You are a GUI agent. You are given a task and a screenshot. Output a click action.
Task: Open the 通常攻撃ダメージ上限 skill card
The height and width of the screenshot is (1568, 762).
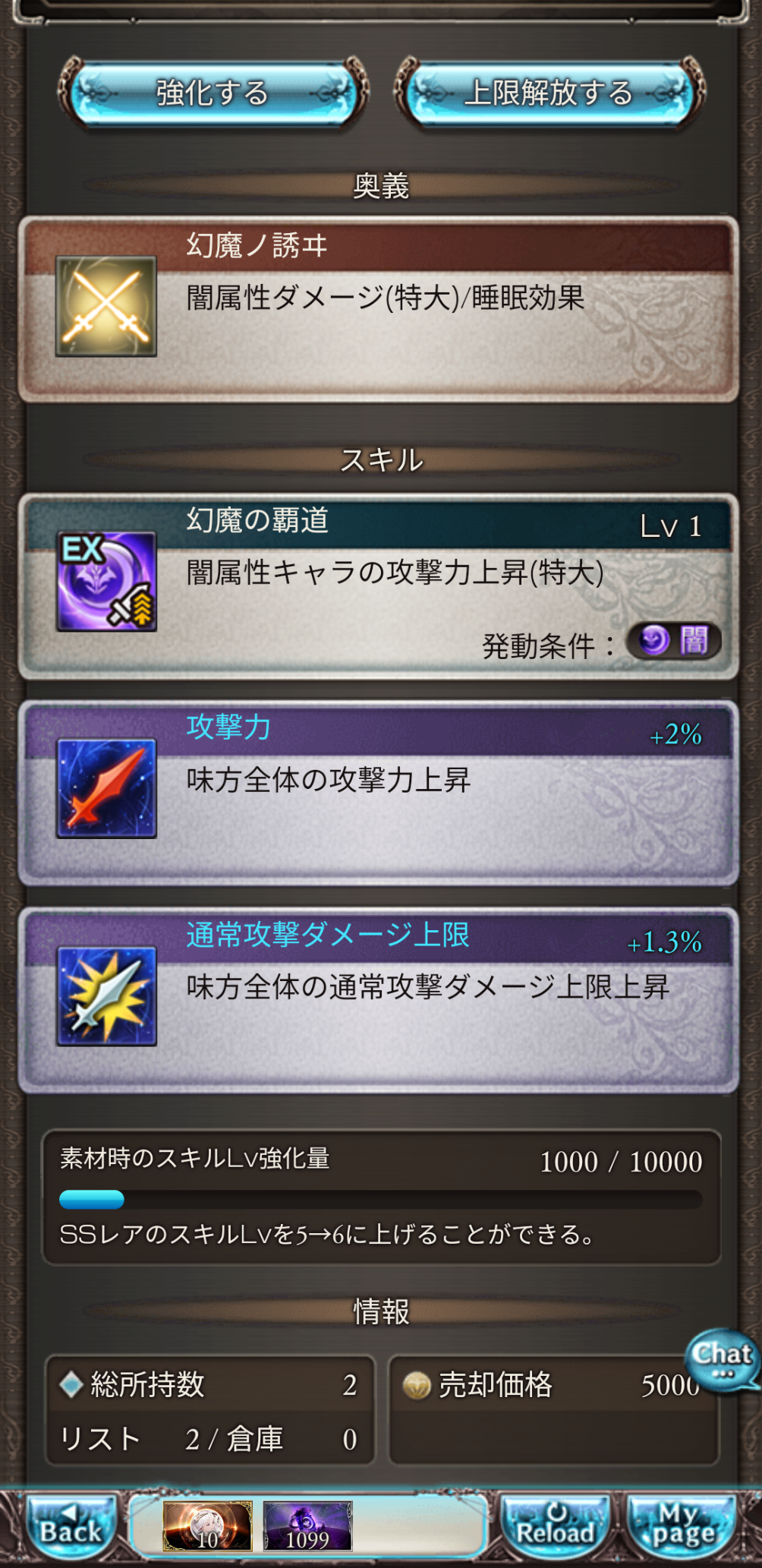pyautogui.click(x=378, y=1000)
